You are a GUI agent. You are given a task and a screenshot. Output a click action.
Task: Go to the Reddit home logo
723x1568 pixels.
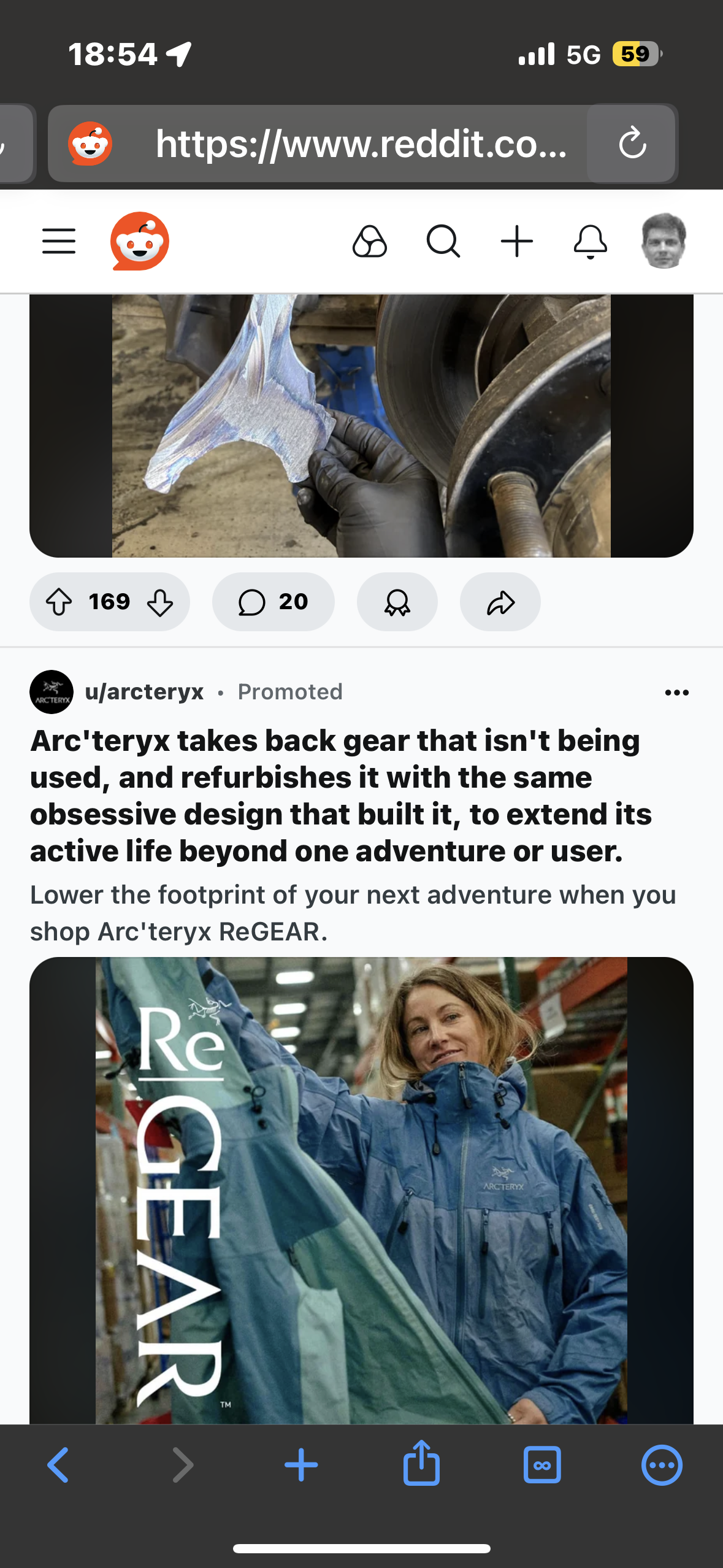click(140, 241)
